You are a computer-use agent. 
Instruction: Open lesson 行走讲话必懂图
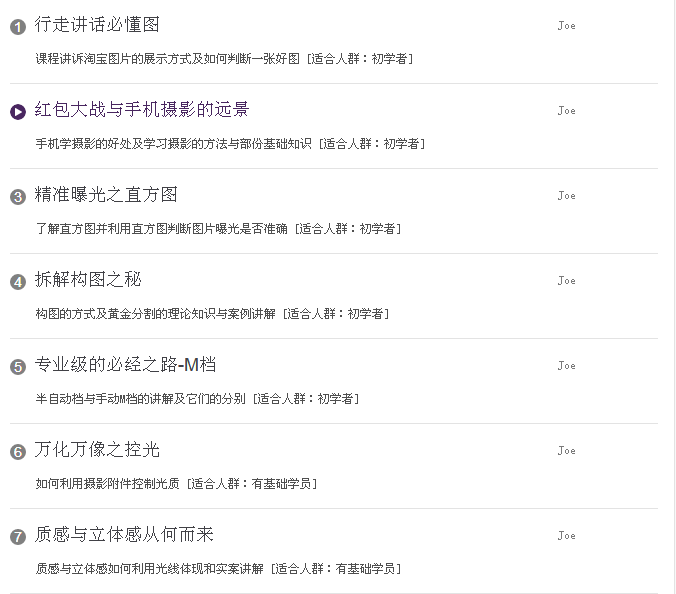point(97,25)
